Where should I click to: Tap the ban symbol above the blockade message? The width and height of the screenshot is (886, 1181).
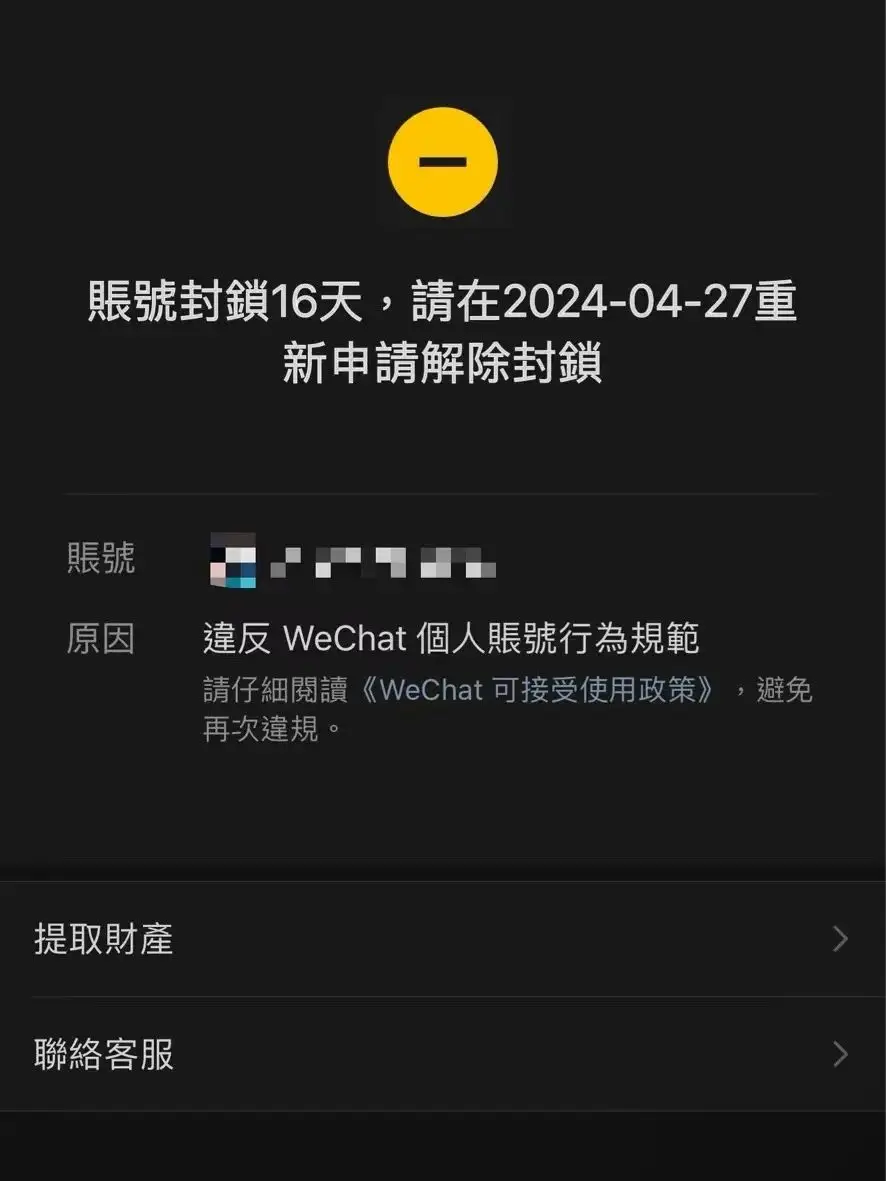click(444, 161)
